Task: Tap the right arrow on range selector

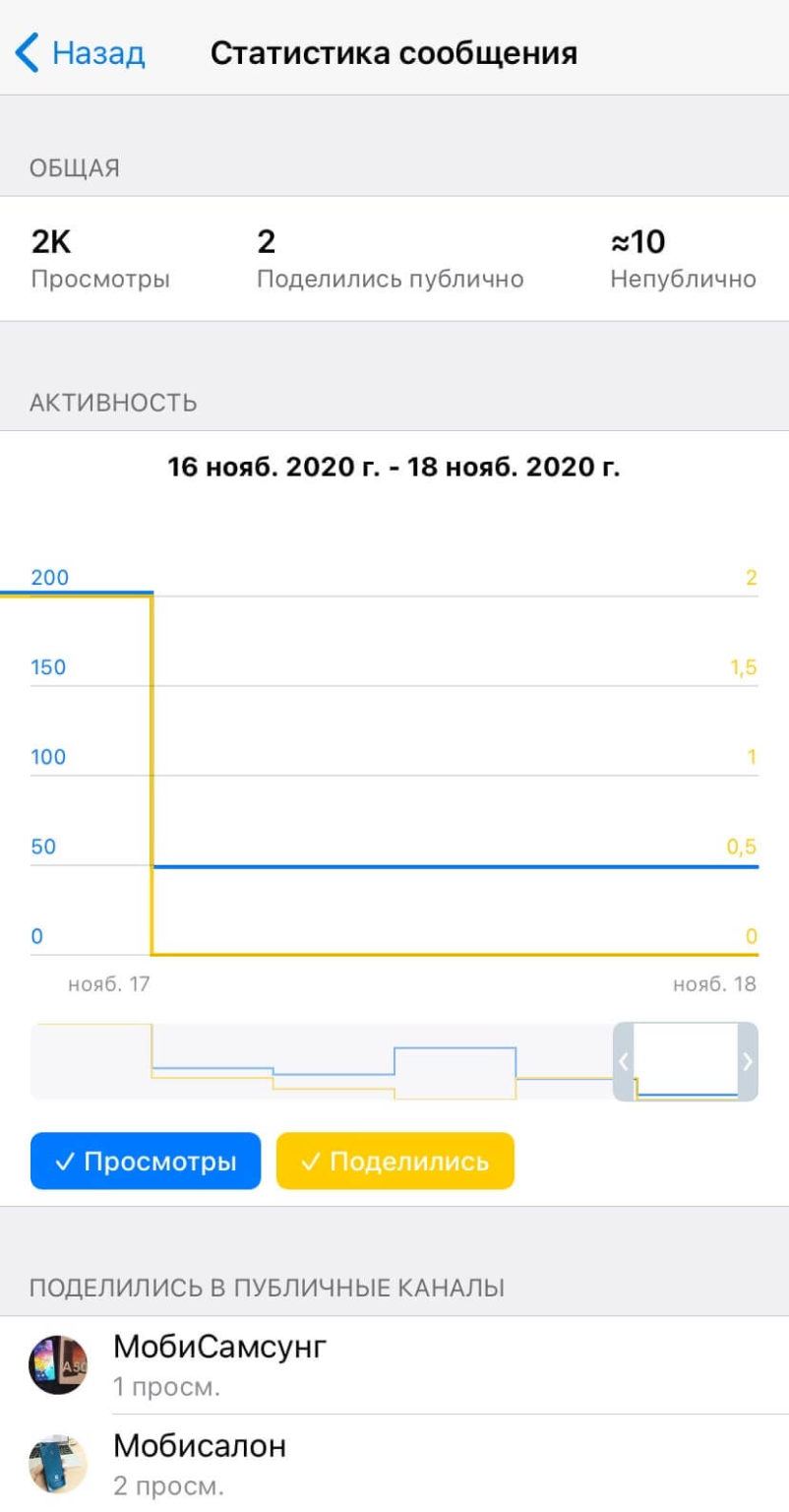Action: pyautogui.click(x=748, y=1061)
